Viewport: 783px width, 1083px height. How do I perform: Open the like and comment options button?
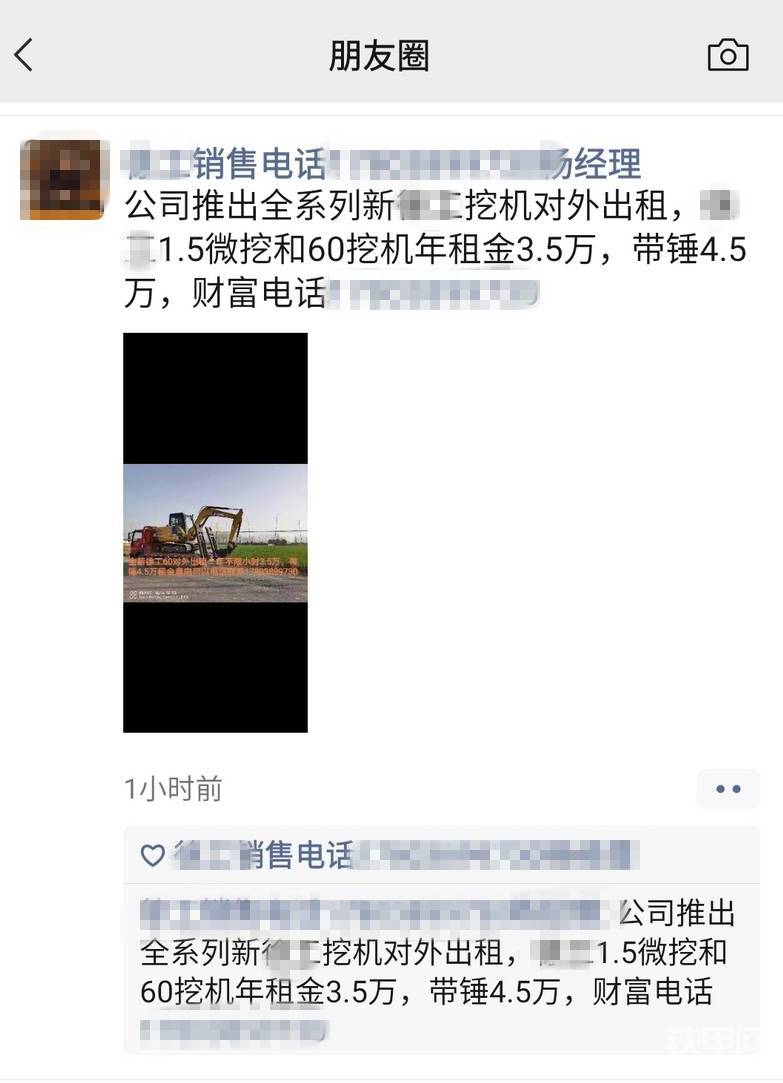728,789
